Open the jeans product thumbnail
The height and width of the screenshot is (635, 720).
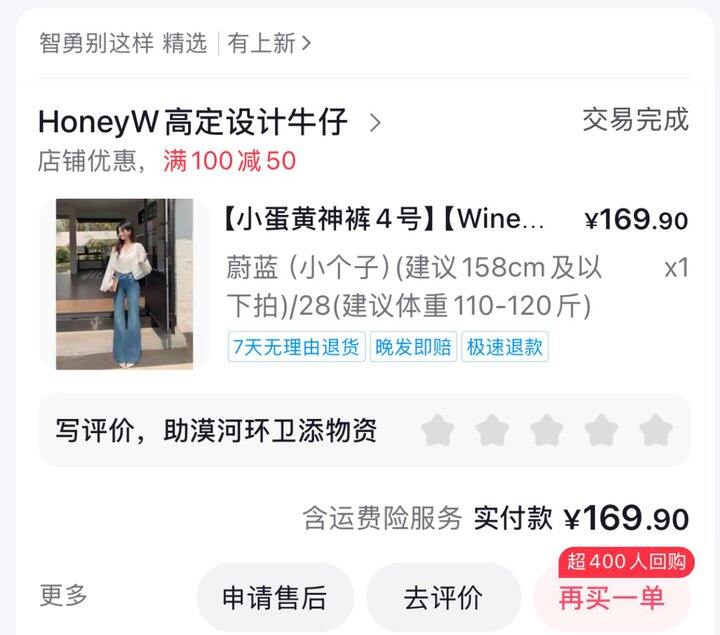124,284
